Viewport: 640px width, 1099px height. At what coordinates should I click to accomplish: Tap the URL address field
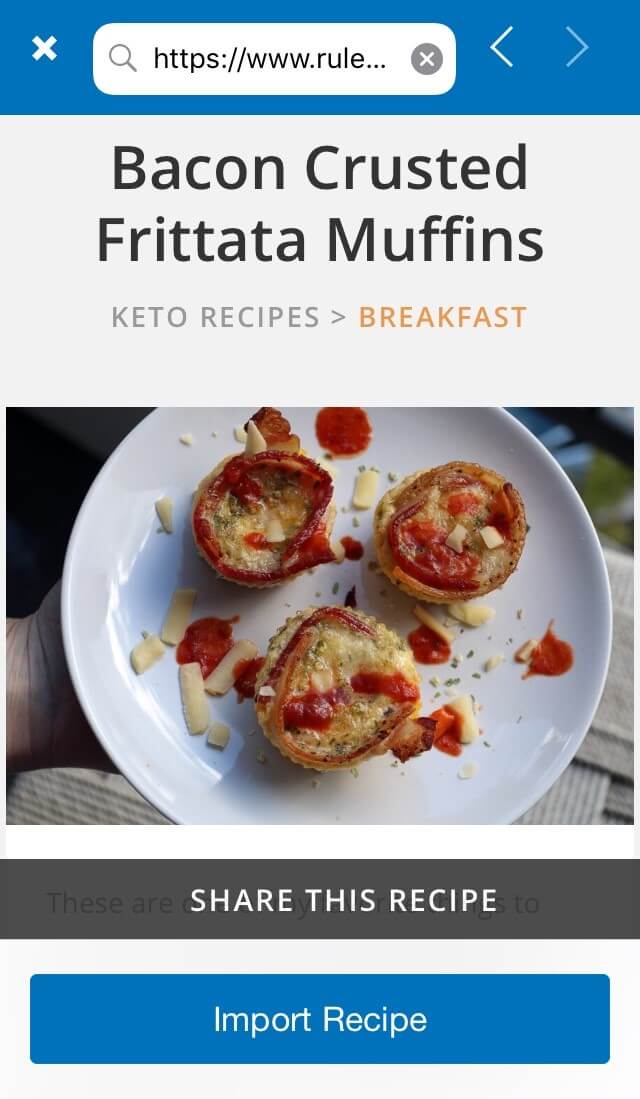tap(274, 59)
